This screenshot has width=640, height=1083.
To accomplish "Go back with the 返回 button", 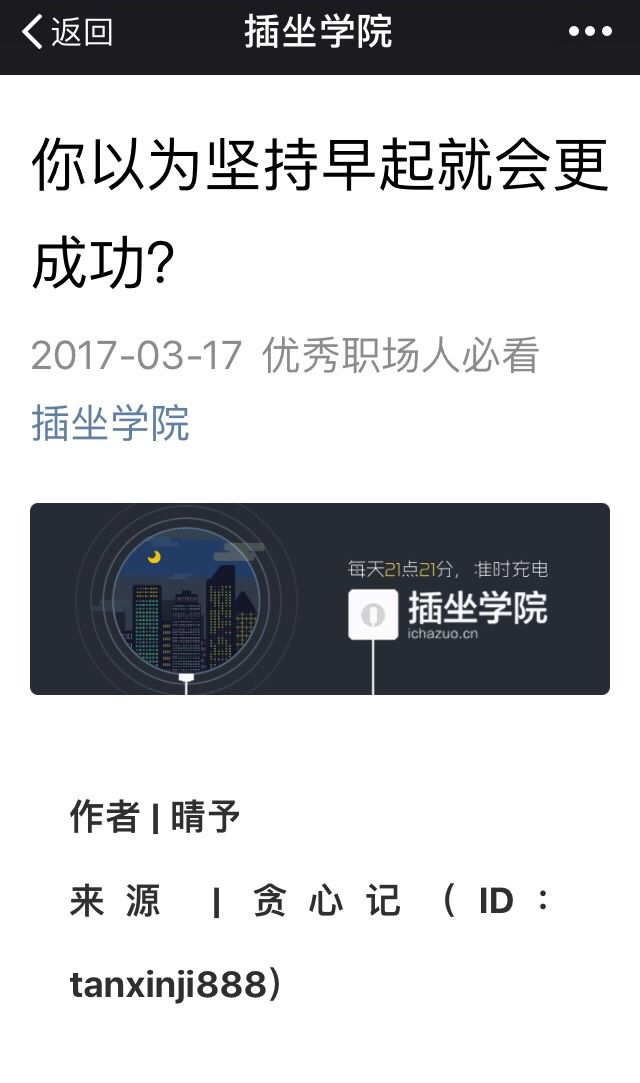I will (67, 32).
